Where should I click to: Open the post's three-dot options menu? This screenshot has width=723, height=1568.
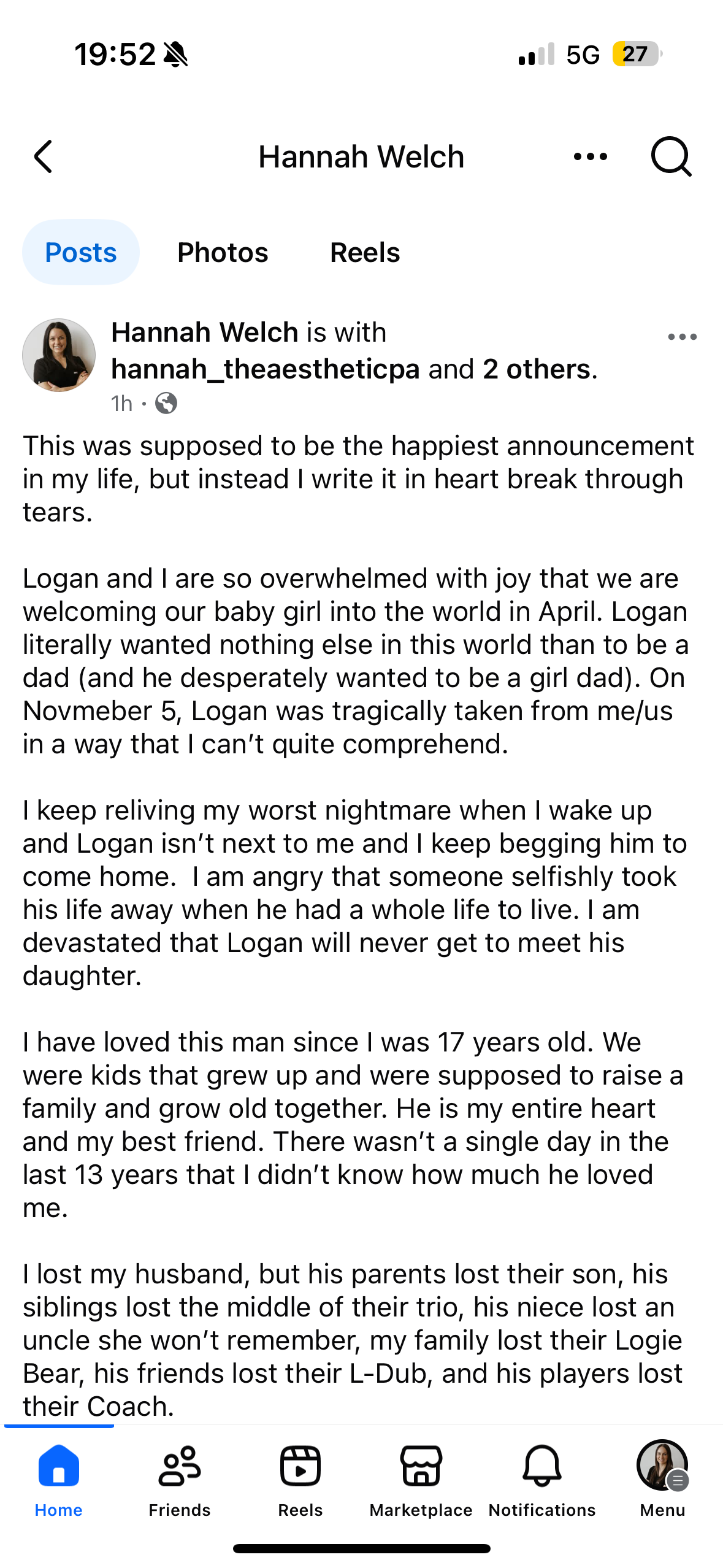(682, 337)
